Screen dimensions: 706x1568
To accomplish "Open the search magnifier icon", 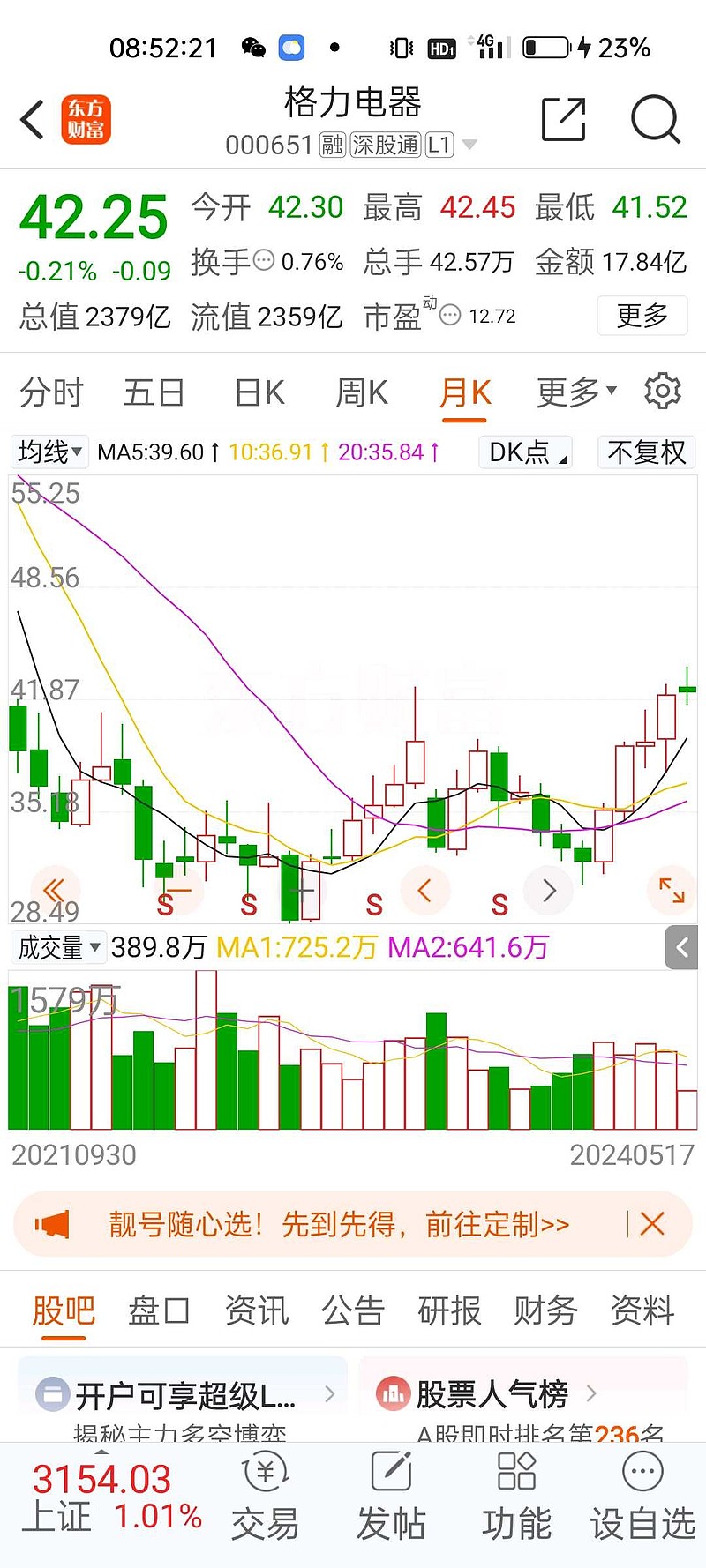I will point(654,120).
